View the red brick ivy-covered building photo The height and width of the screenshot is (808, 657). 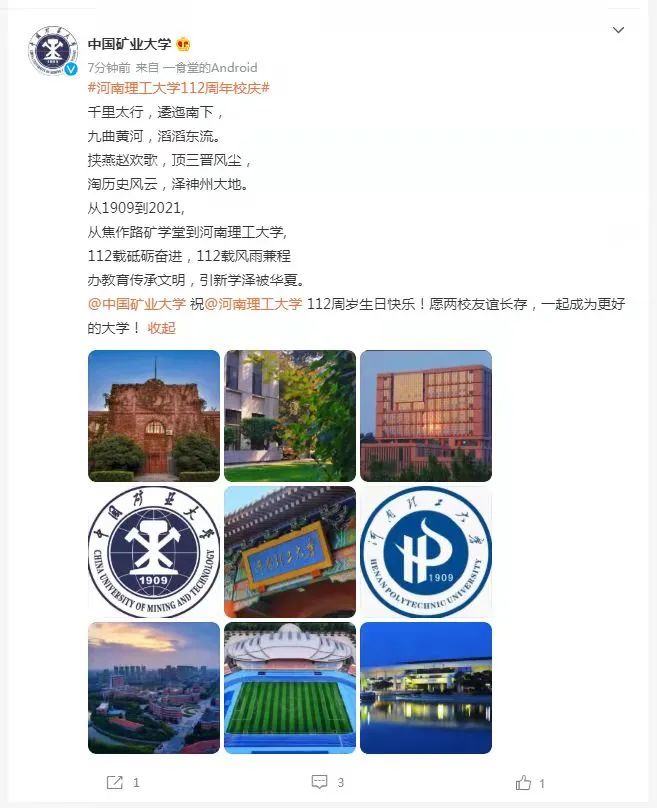tap(154, 415)
